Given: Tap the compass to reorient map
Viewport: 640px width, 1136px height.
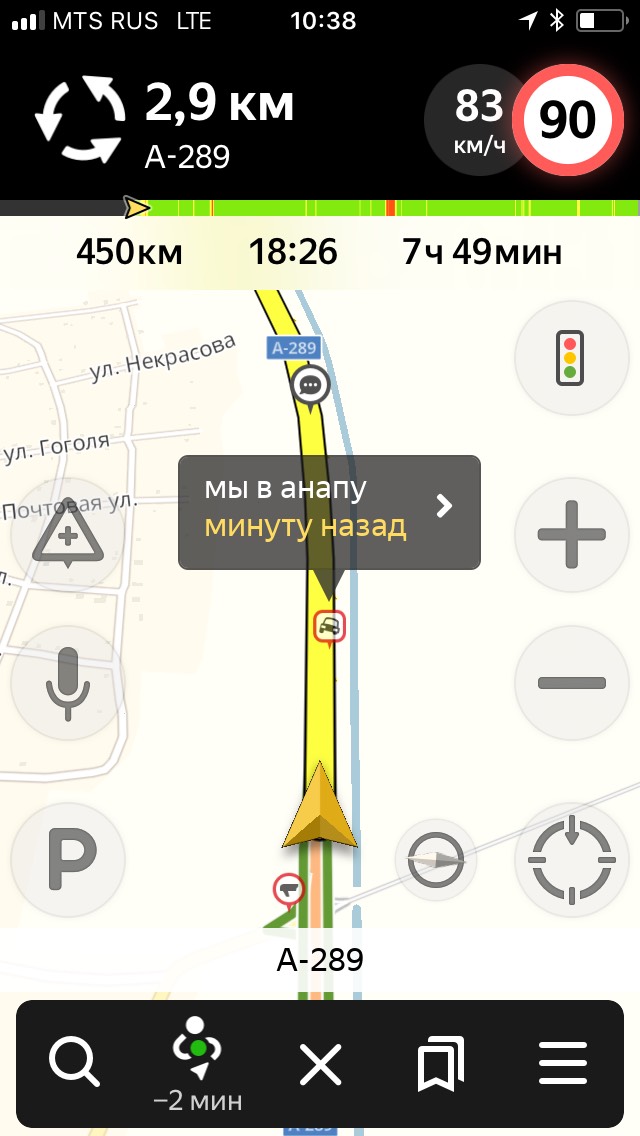Looking at the screenshot, I should tap(435, 861).
